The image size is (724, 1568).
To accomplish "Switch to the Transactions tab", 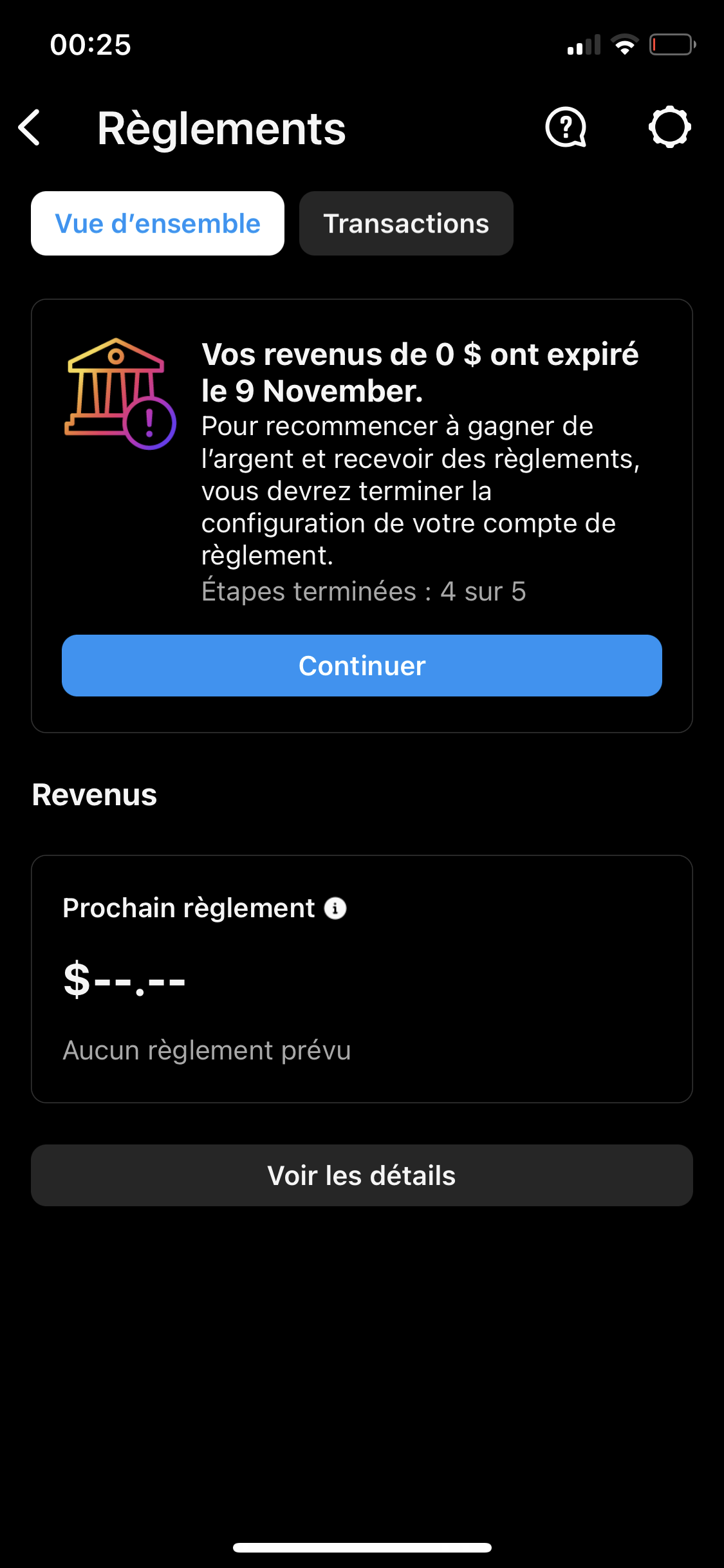I will 406,223.
